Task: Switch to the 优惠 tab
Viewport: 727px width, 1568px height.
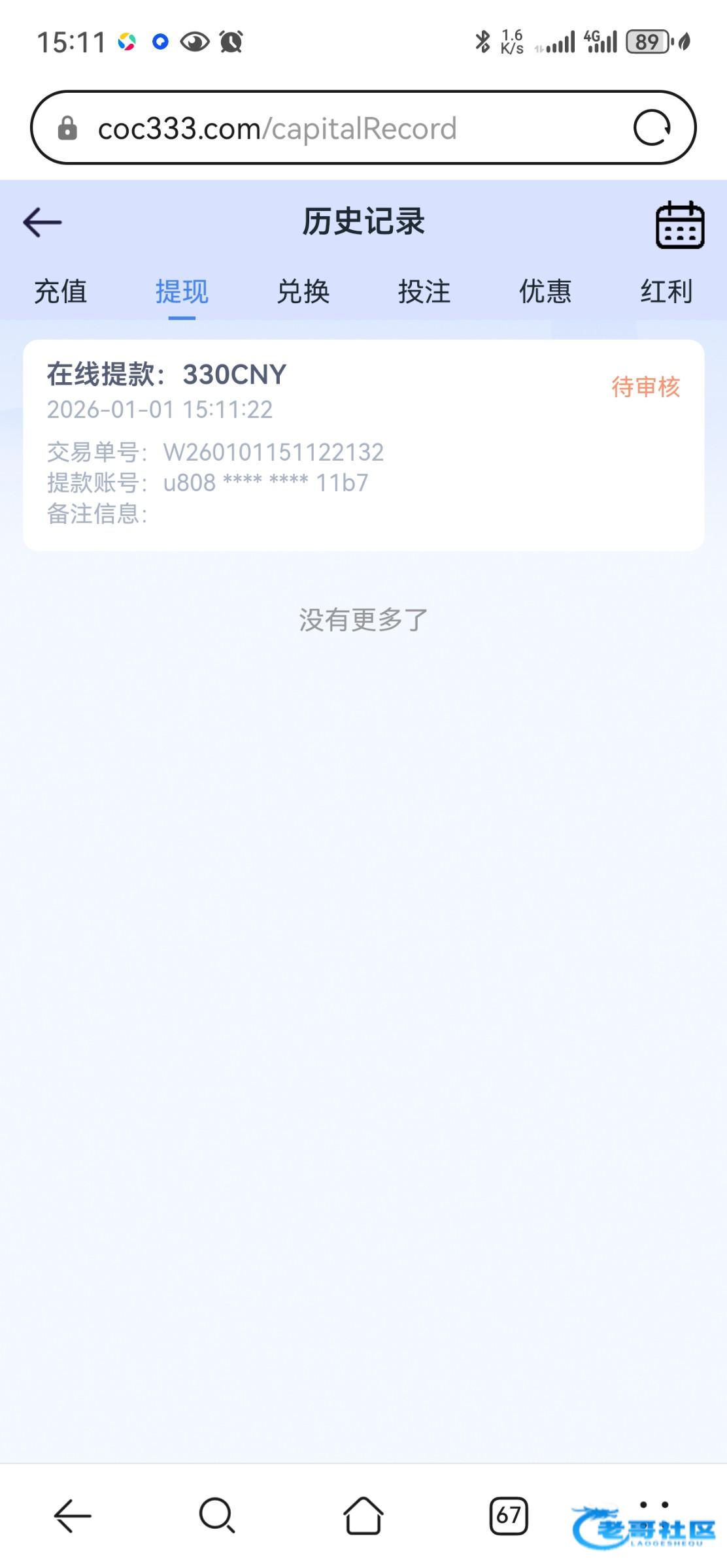Action: tap(545, 291)
